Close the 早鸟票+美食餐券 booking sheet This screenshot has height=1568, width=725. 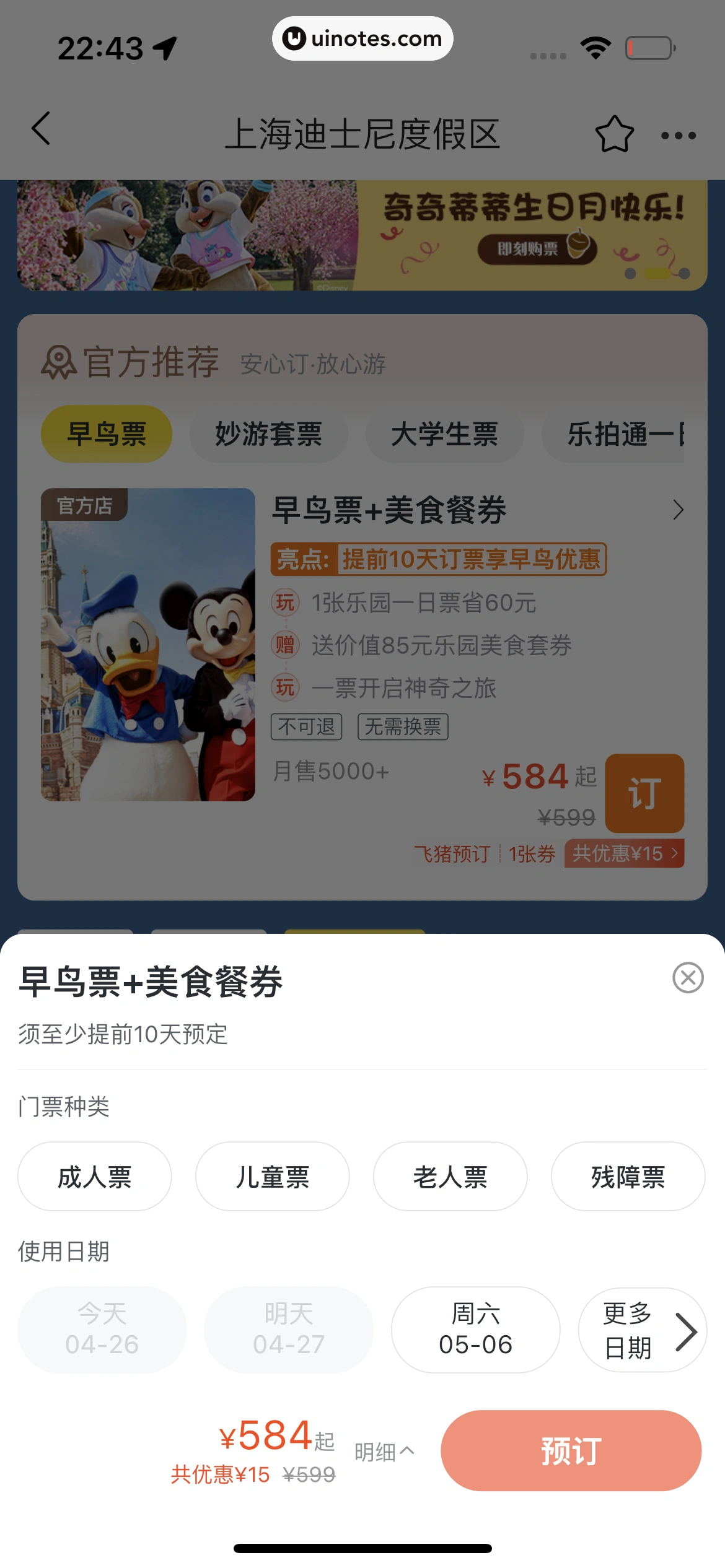click(688, 978)
